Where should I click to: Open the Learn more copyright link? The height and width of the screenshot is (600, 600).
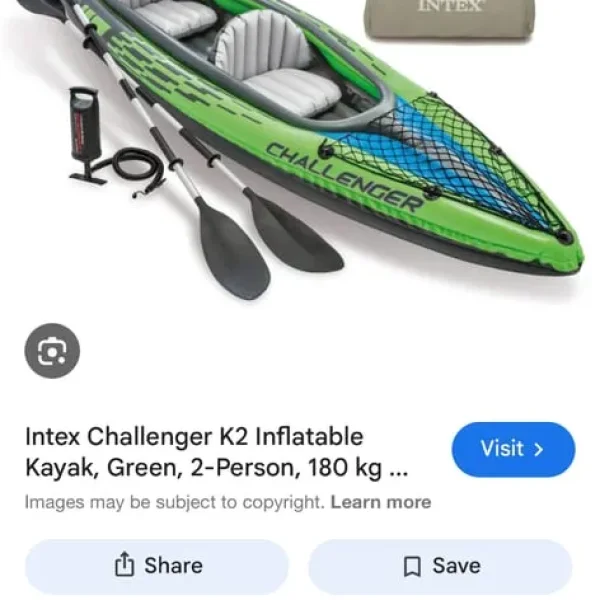381,502
